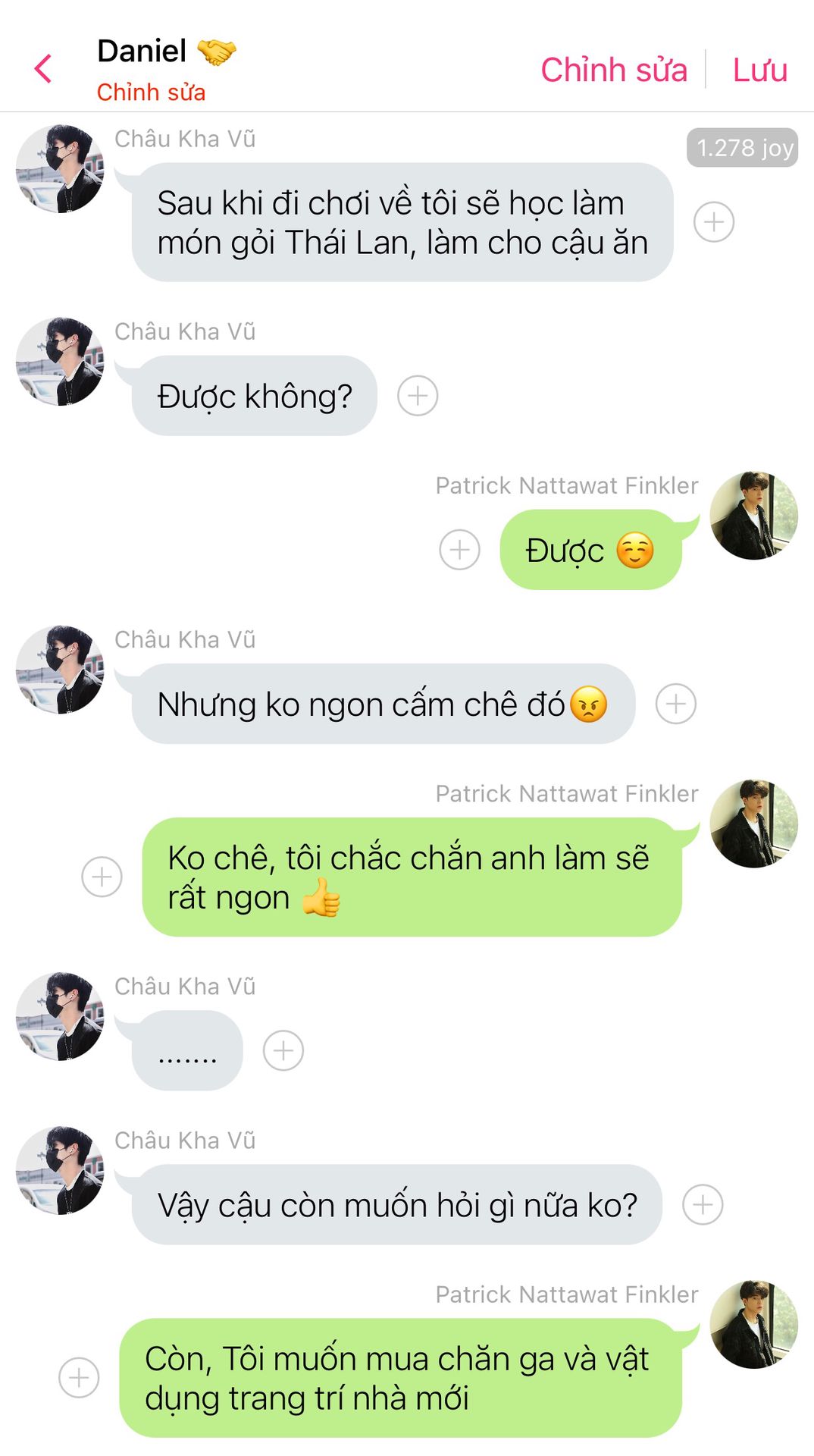This screenshot has height=1456, width=814.
Task: Tap plus icon beside 'Nhưng ko ngon cấm chê đó'
Action: (x=676, y=704)
